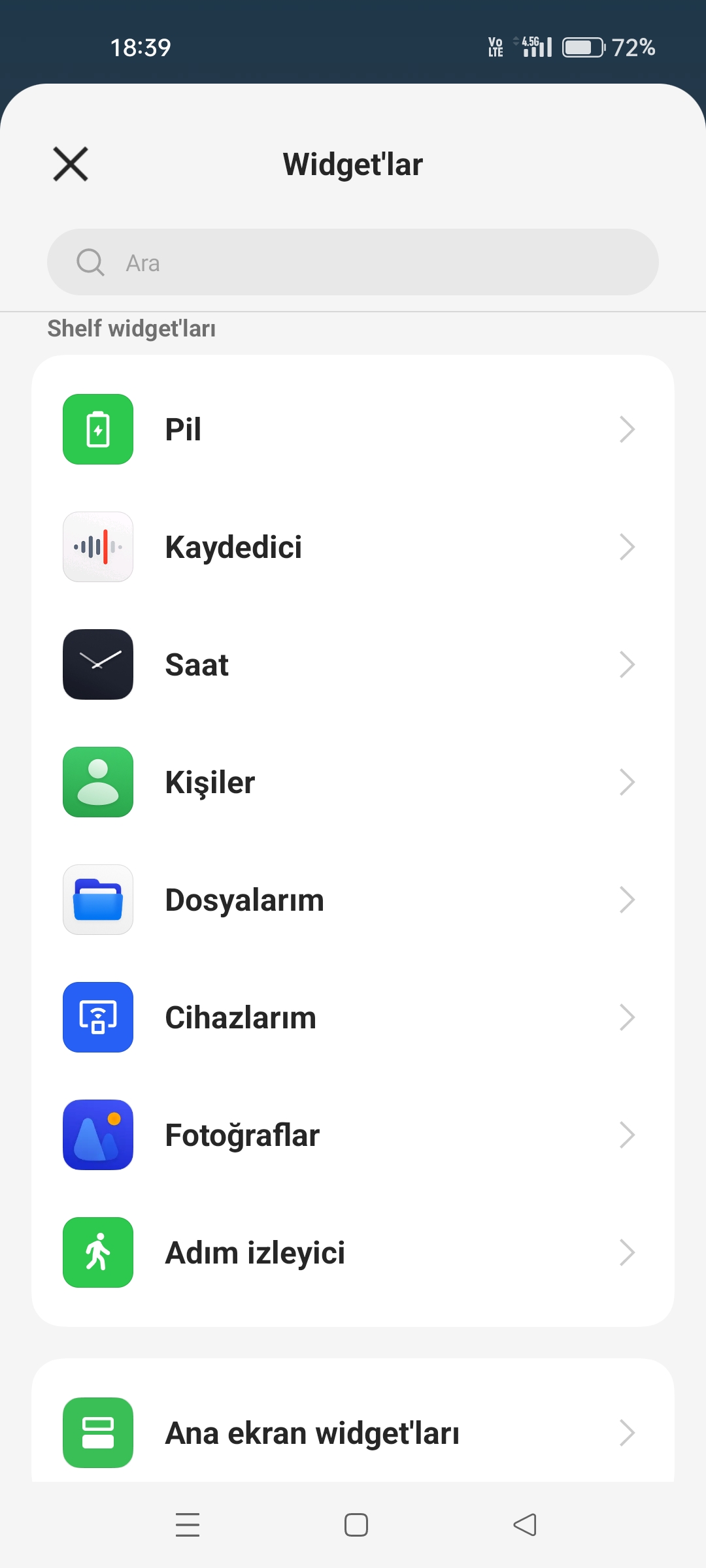Open Kişiler widgets
Screen dimensions: 706x1568
click(353, 782)
